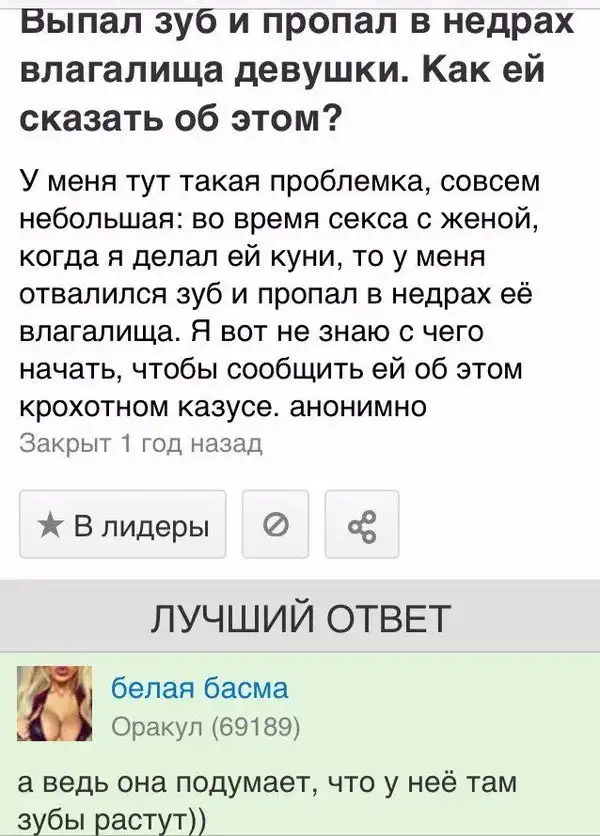Open the avatar of the best answer's author

pos(56,706)
